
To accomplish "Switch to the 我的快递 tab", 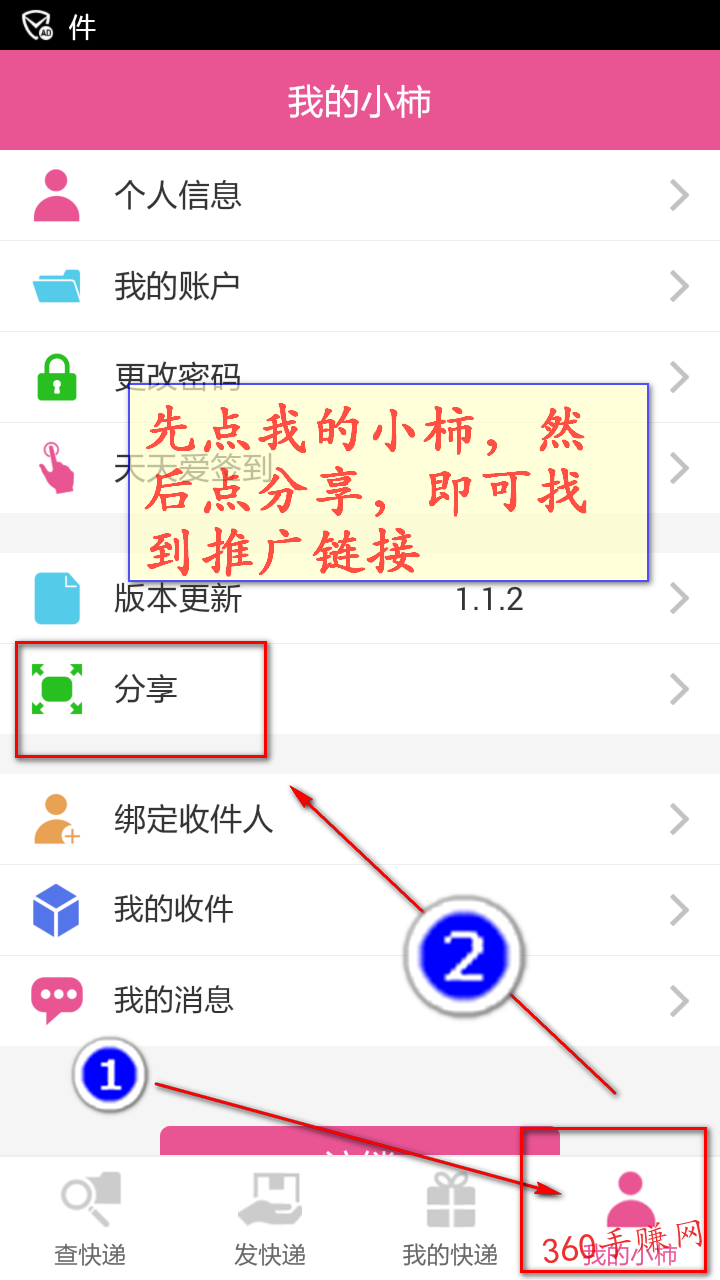I will point(450,1219).
